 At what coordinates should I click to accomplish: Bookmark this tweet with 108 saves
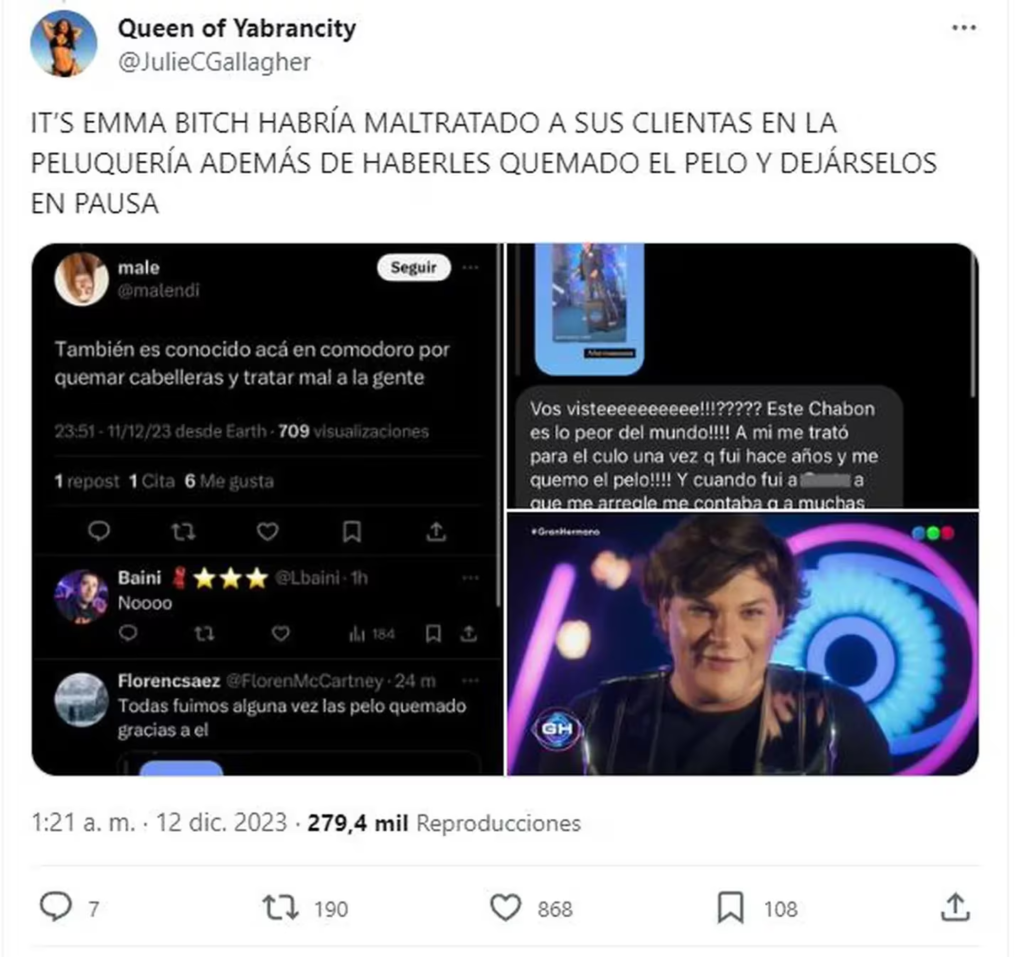point(731,907)
